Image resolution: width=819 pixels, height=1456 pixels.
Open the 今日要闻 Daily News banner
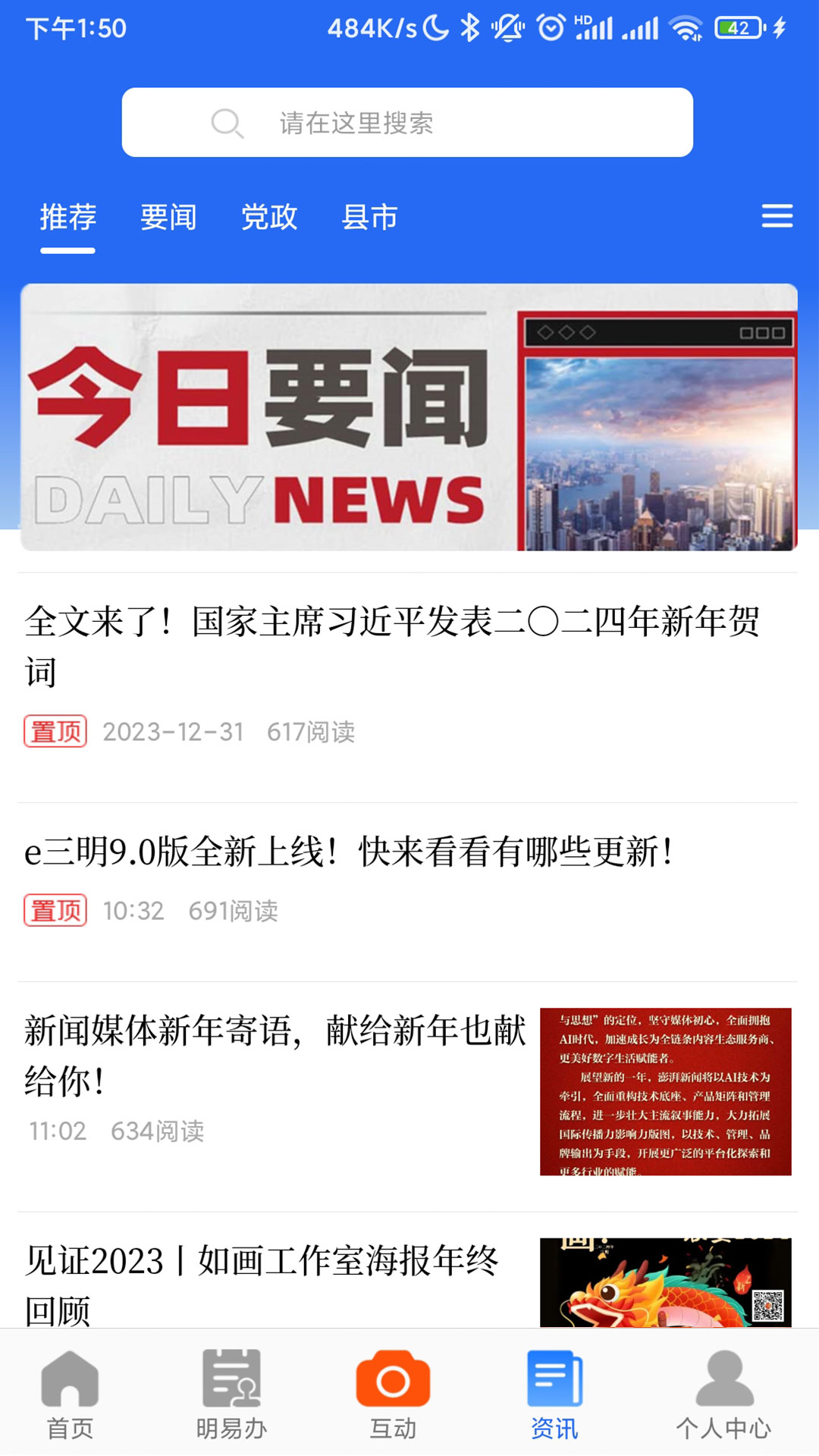[x=408, y=417]
